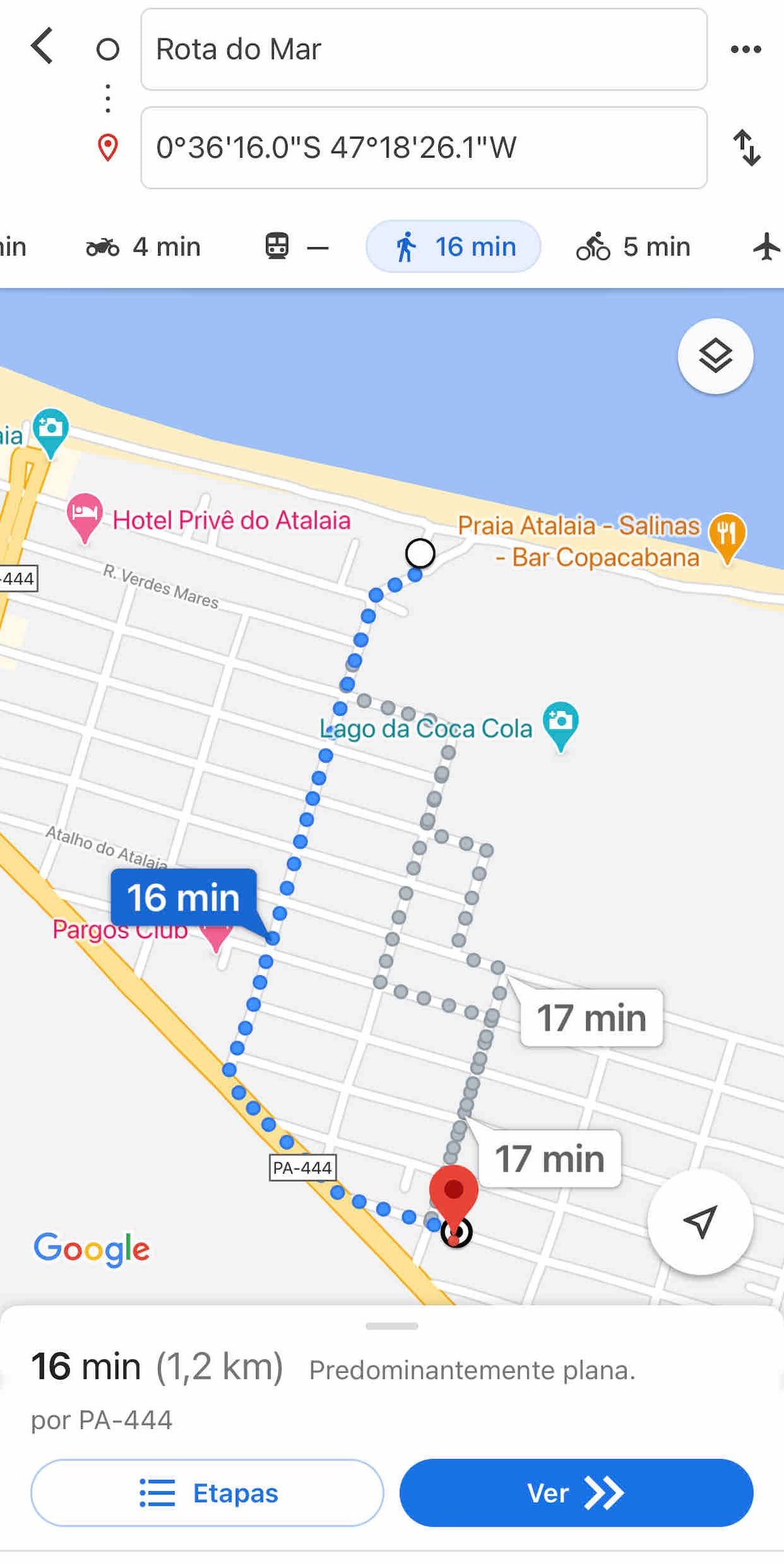Open the Etapas steps list
784x1563 pixels.
coord(207,1493)
